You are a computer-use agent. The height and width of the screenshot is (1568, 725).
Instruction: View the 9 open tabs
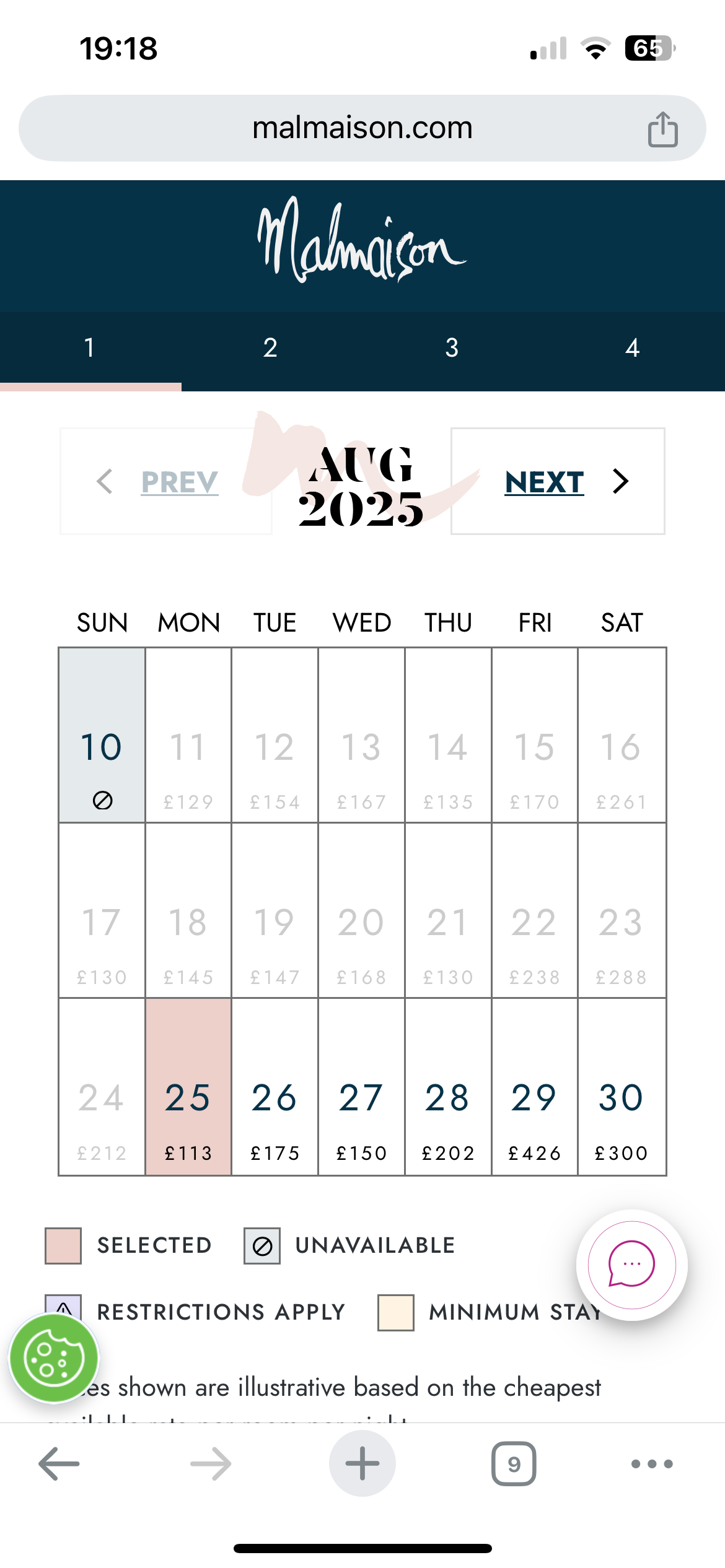[x=514, y=1464]
